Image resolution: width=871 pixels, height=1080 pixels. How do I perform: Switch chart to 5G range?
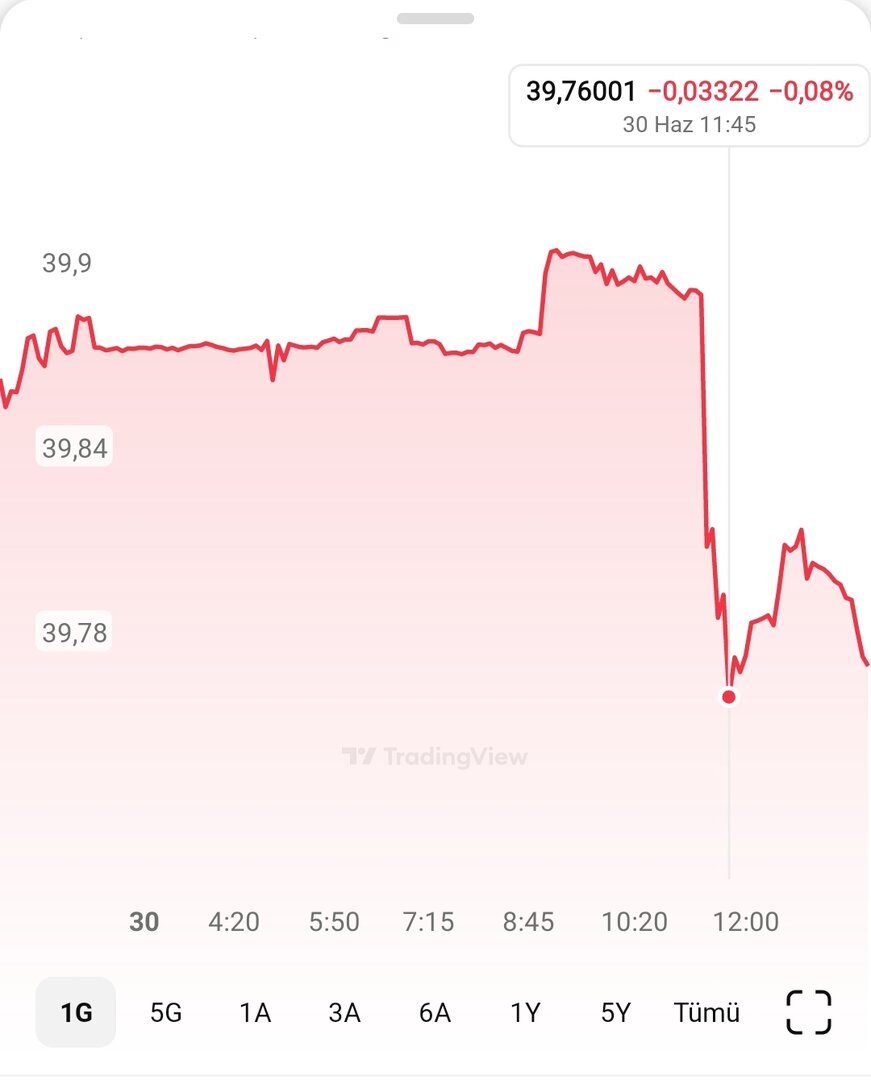166,1012
